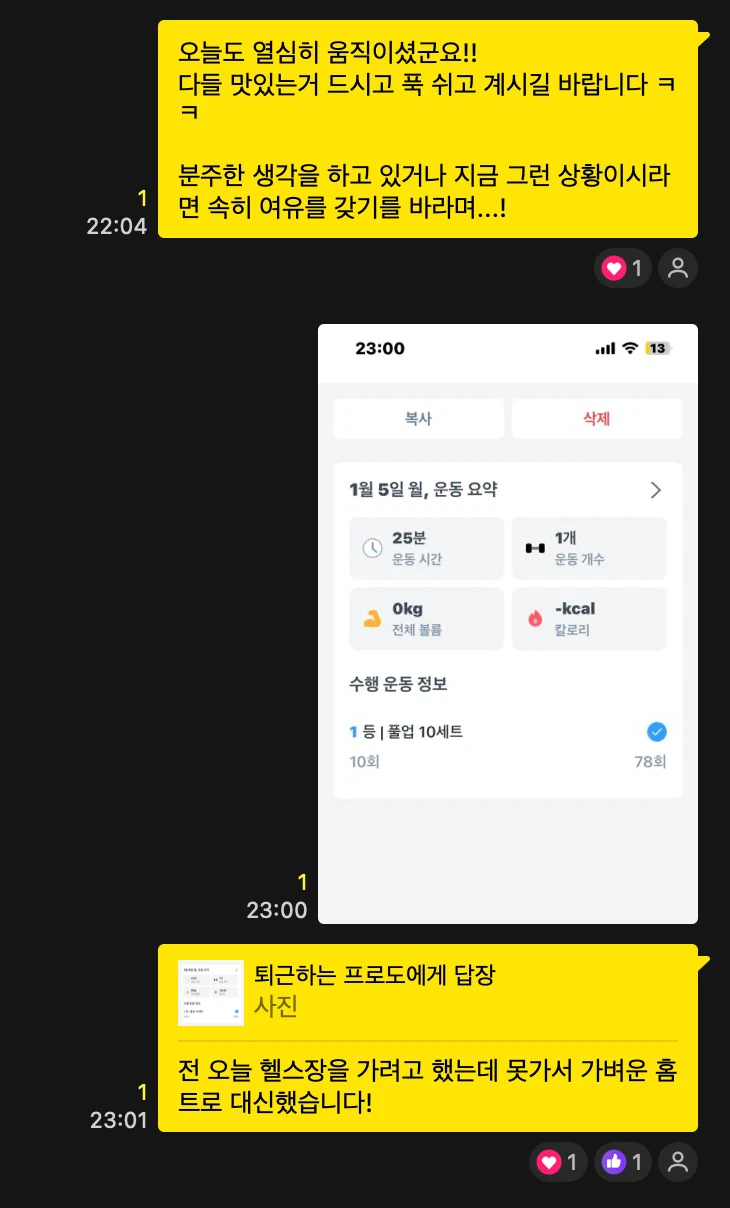Tap the thumbs-up reaction under the 23:01 message
Screen dimensions: 730x1208
[623, 1162]
